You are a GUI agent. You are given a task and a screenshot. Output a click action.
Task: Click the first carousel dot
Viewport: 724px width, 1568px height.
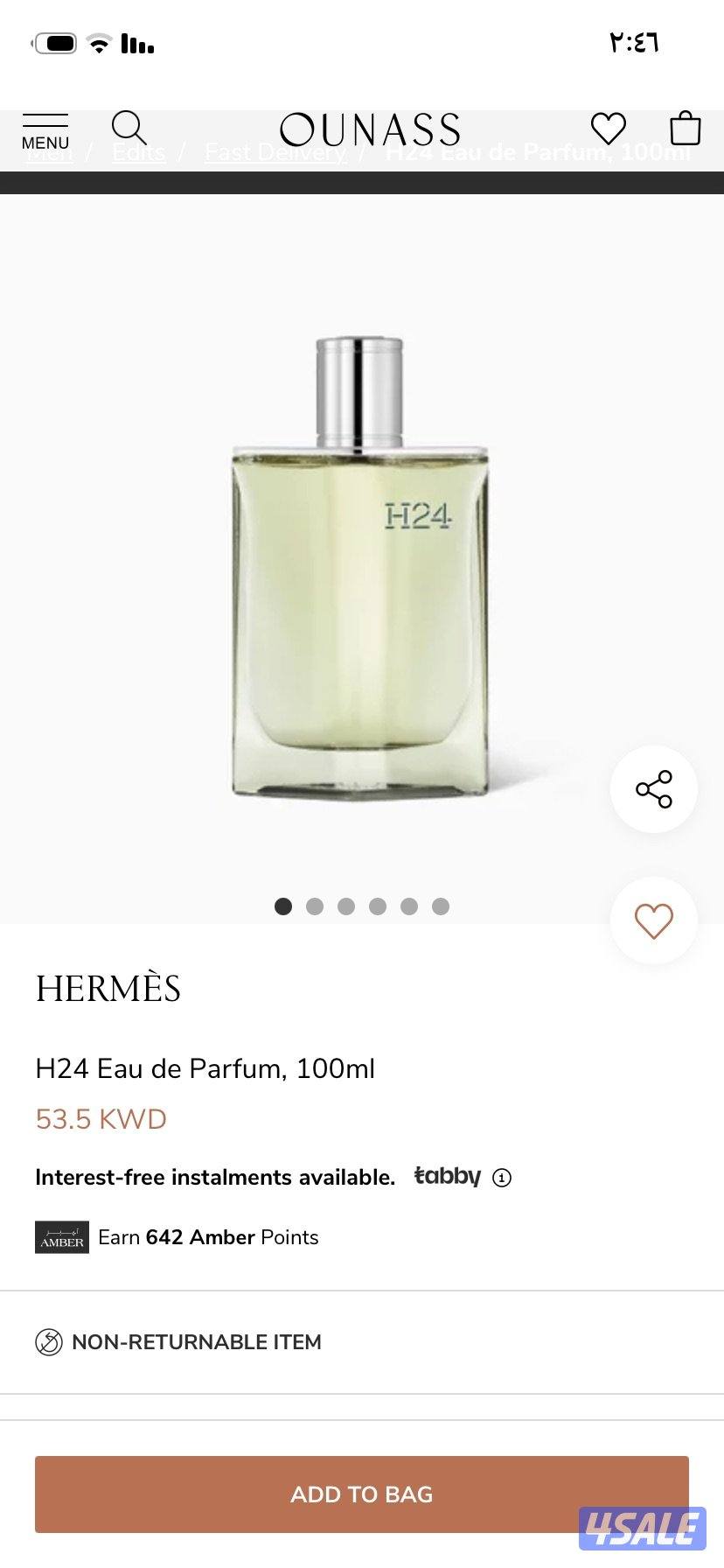coord(283,907)
